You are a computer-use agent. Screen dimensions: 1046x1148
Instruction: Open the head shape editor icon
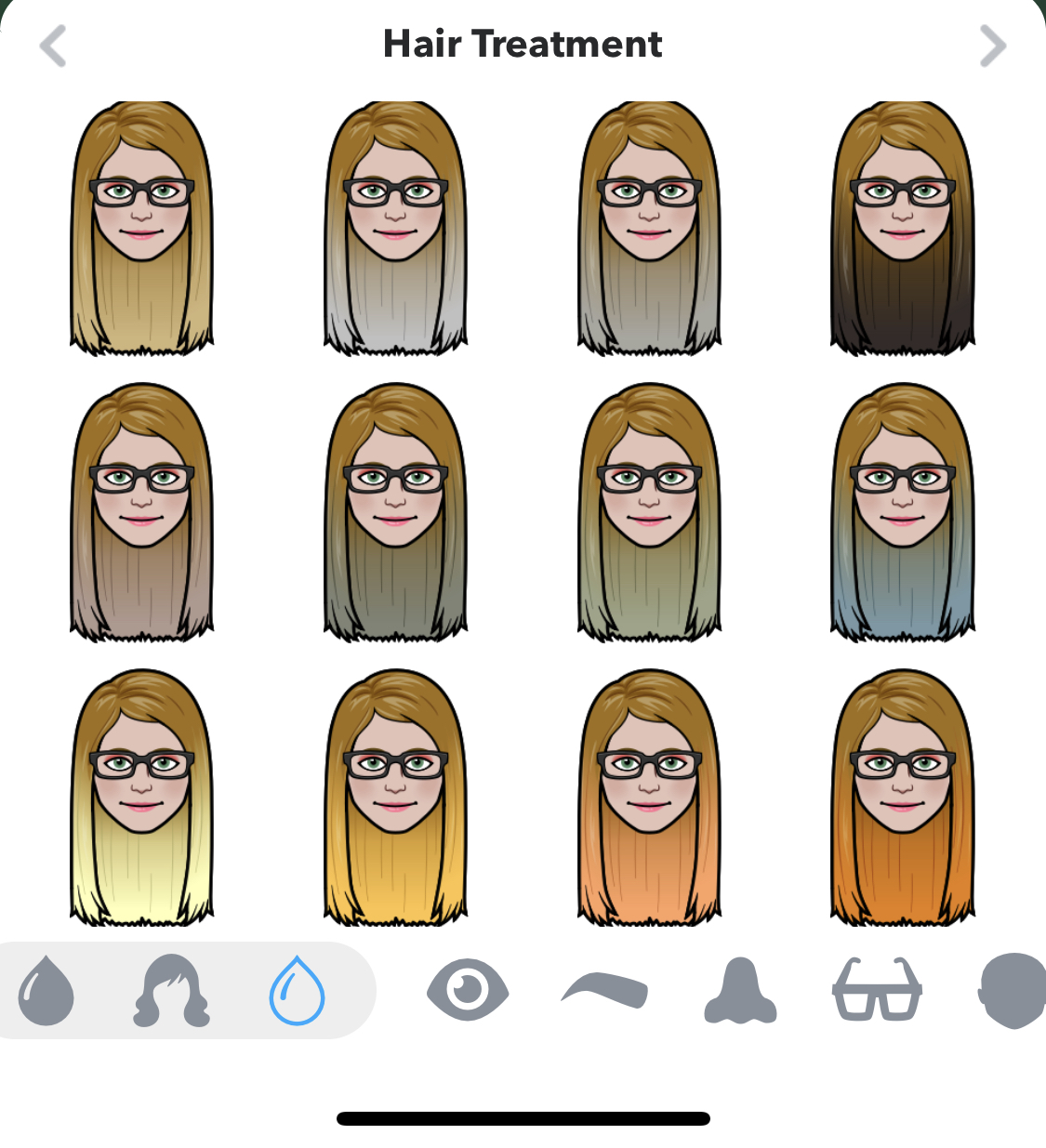pos(1012,992)
